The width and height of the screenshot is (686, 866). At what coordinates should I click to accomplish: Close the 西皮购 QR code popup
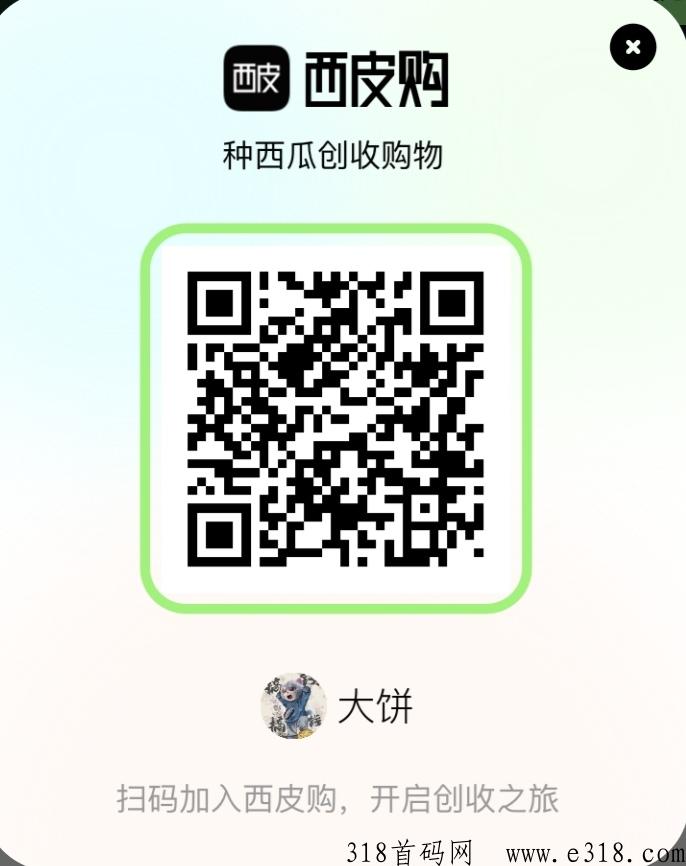pos(632,46)
